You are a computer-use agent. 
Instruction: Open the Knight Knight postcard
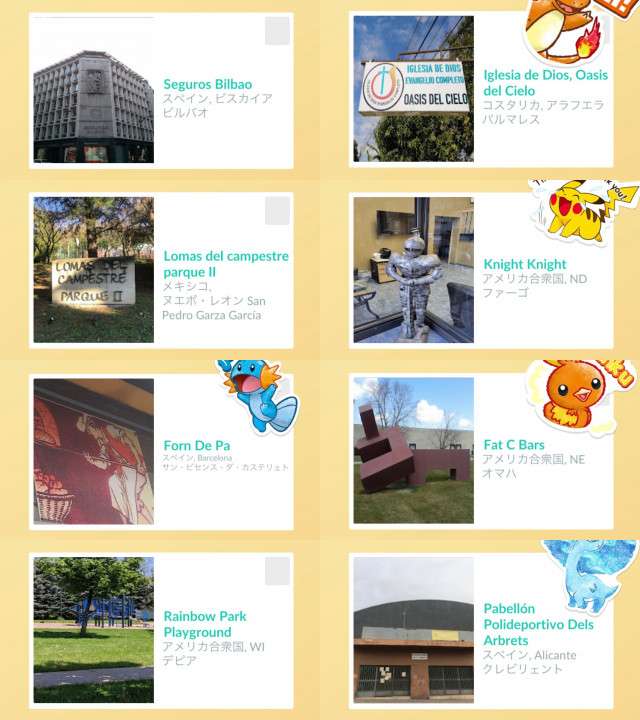(482, 270)
